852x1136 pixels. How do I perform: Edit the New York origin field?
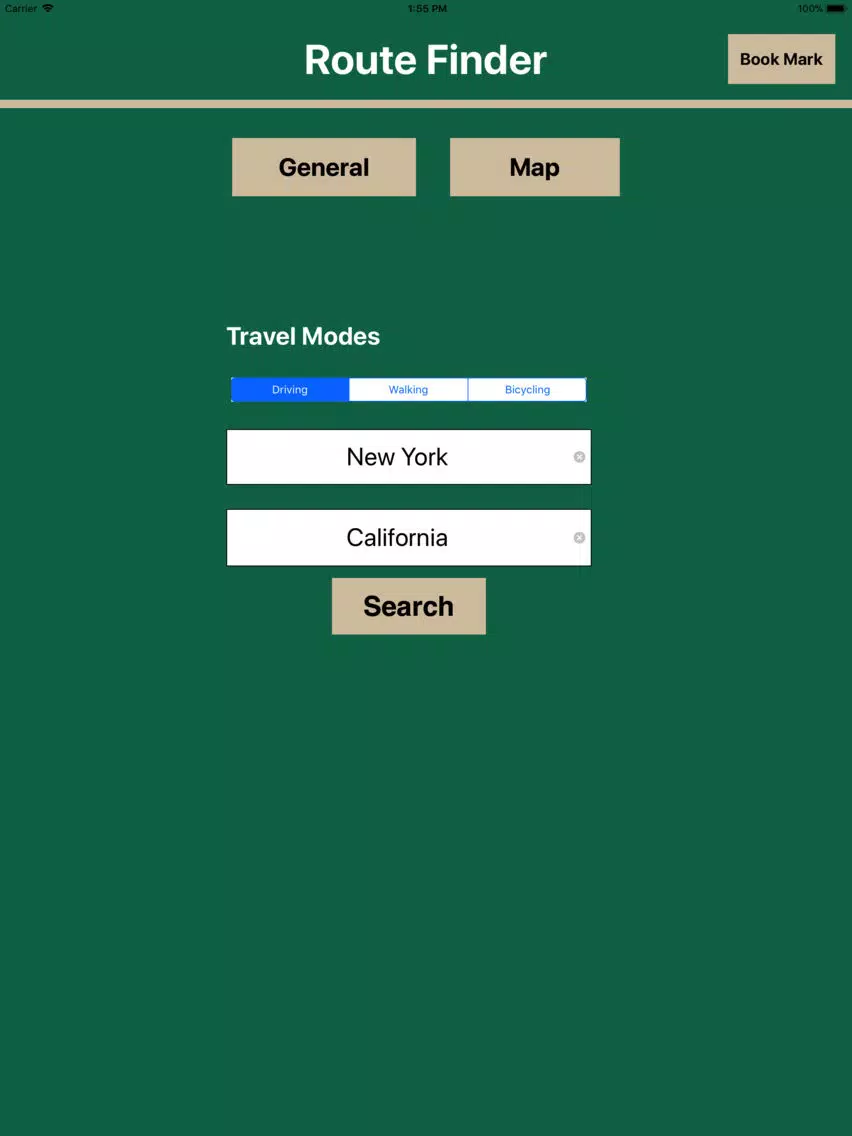(397, 457)
